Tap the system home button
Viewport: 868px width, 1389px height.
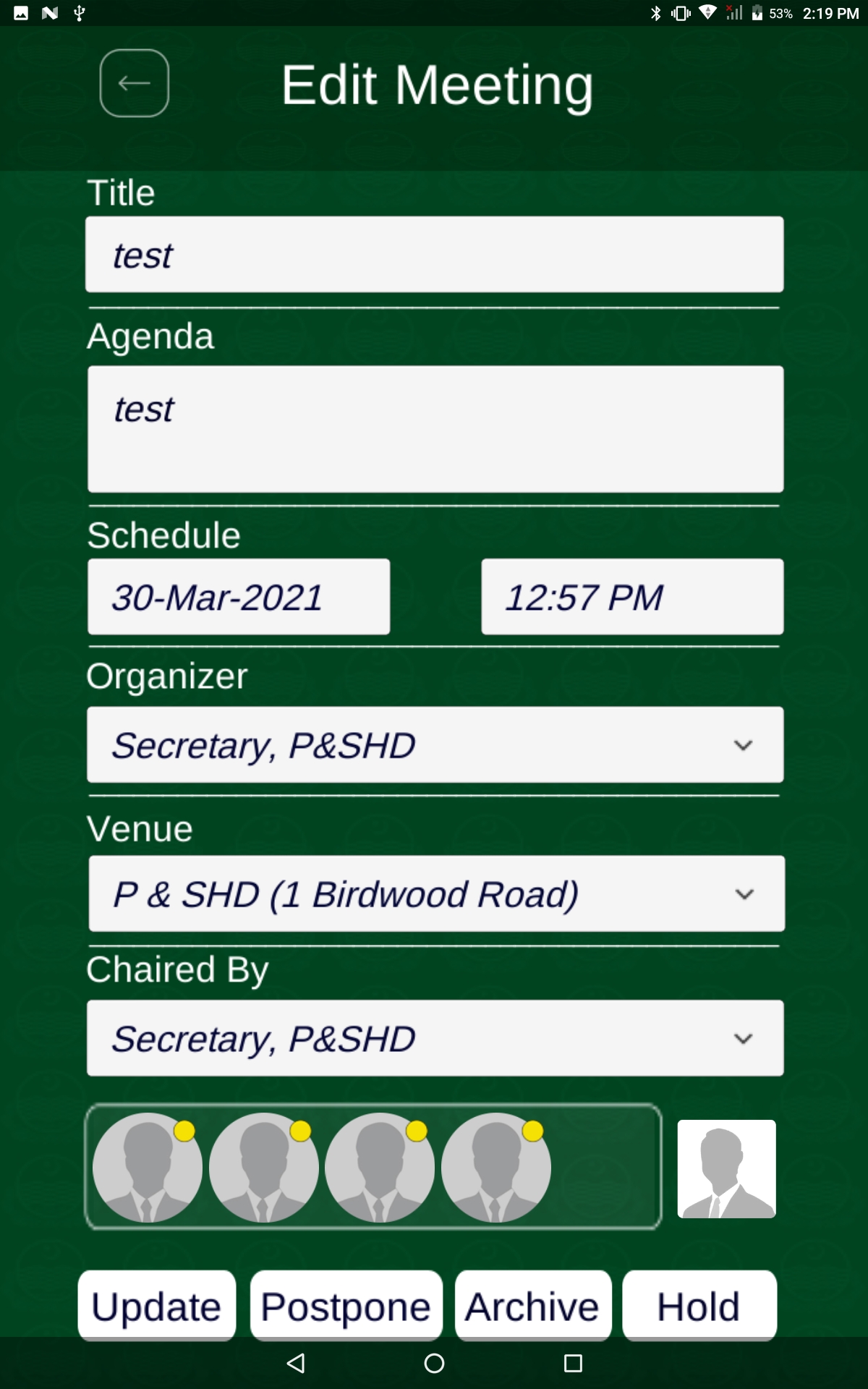pyautogui.click(x=434, y=1364)
